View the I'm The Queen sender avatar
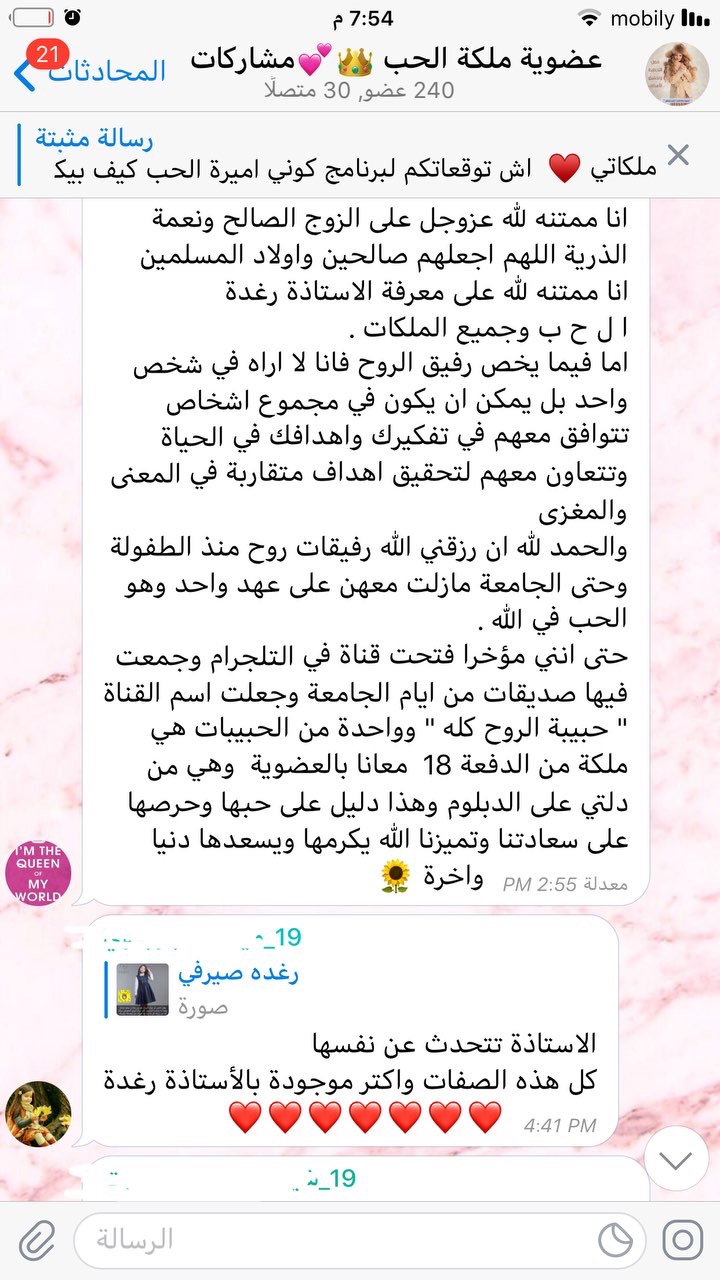The image size is (720, 1280). (x=38, y=872)
